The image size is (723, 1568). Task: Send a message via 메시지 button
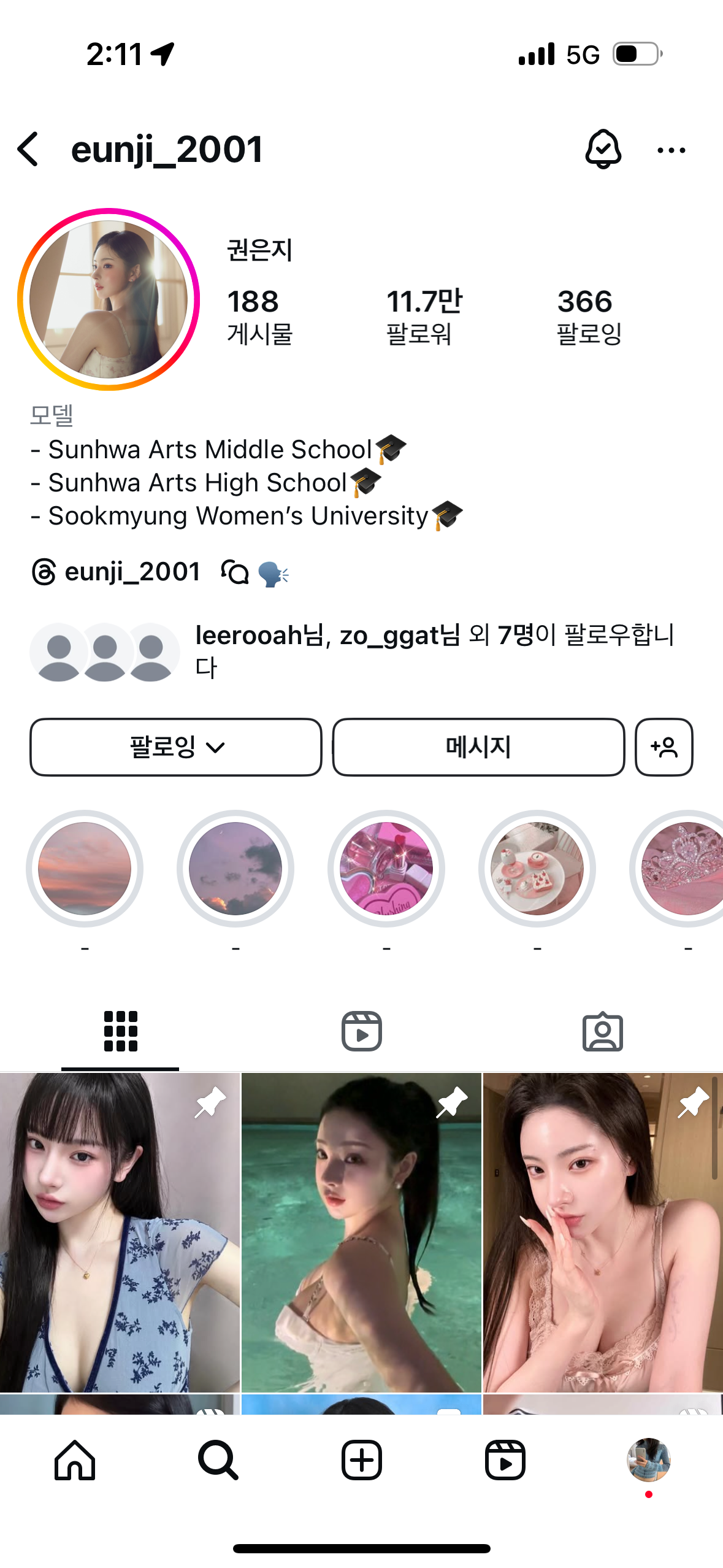(478, 747)
